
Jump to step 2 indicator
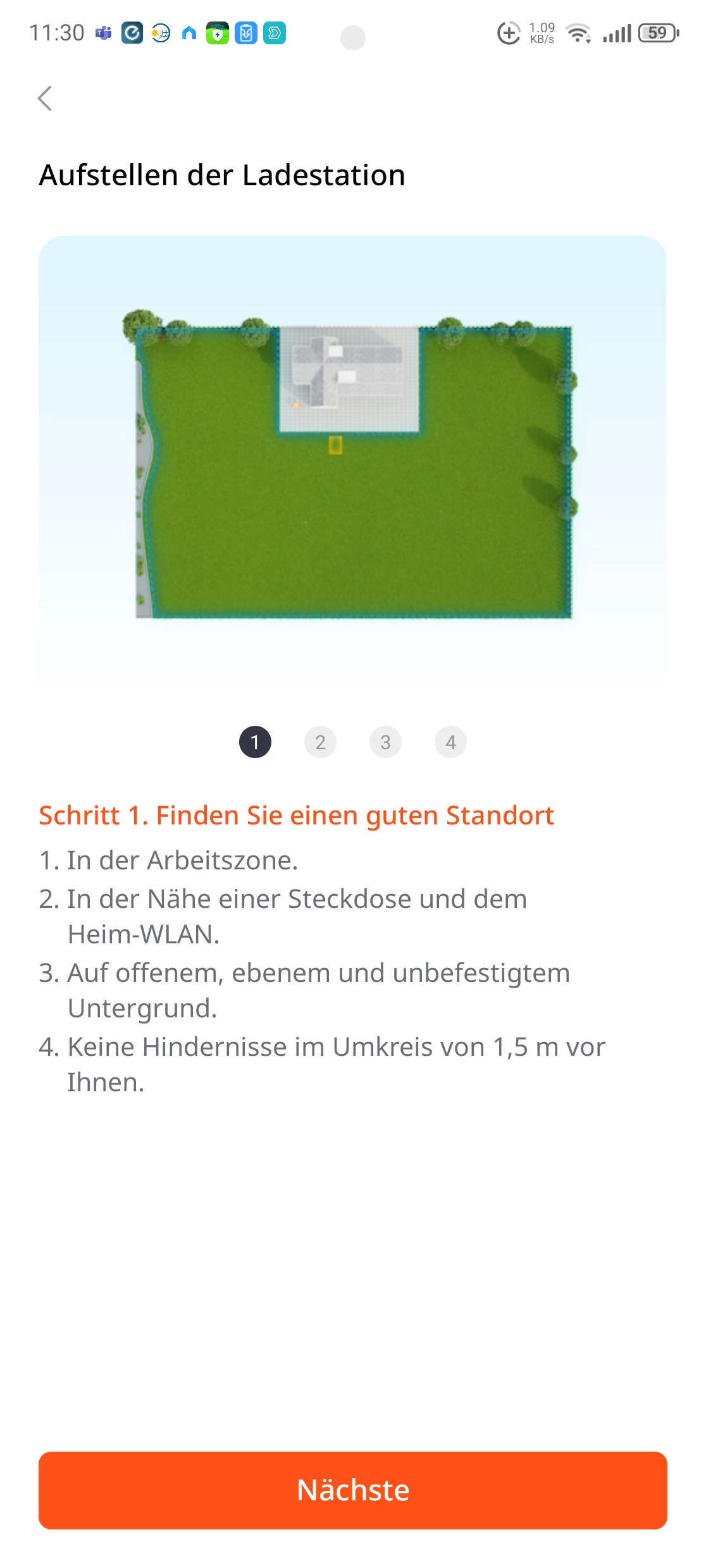coord(320,742)
